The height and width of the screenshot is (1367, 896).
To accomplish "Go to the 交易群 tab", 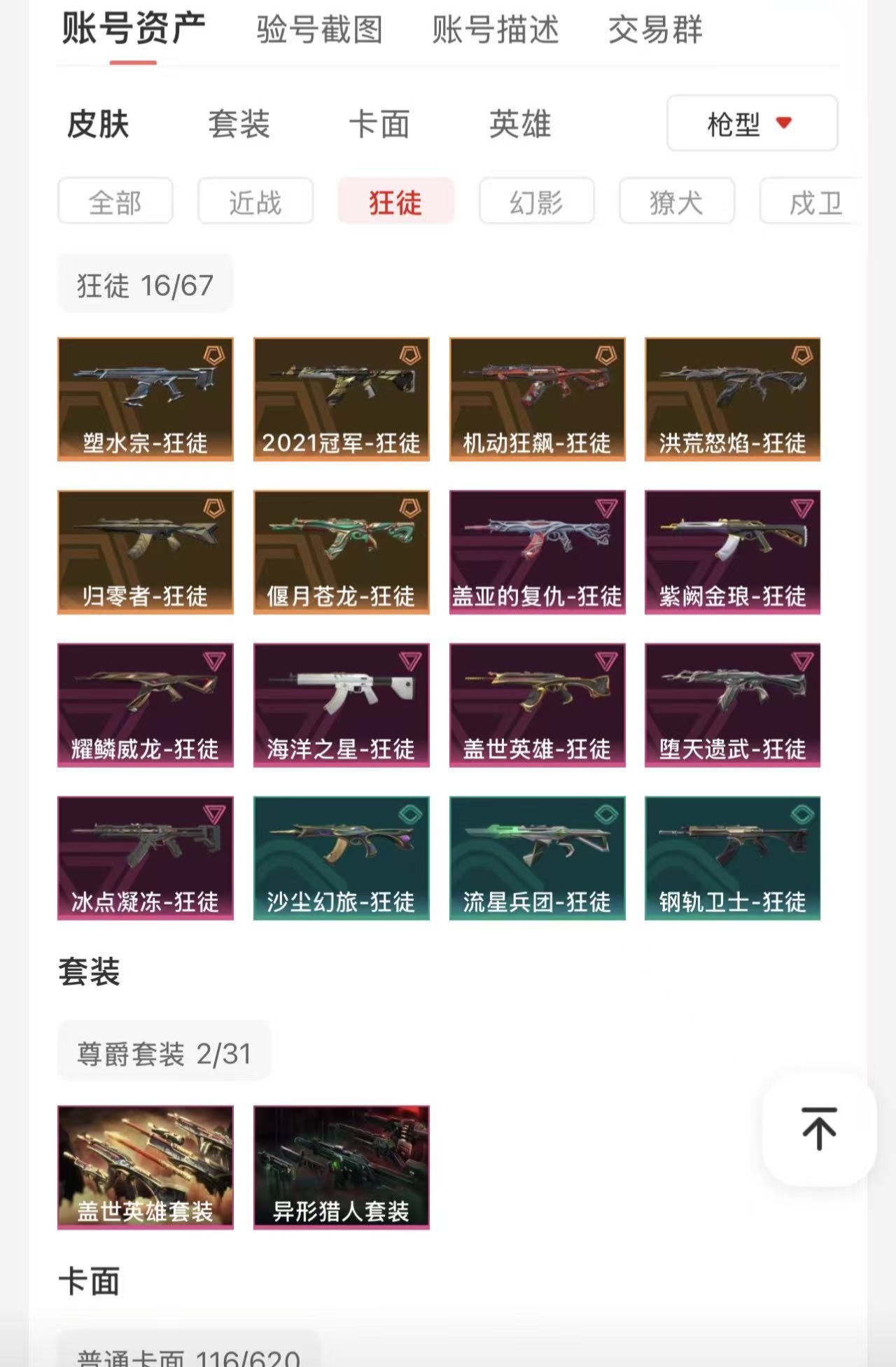I will 655,30.
